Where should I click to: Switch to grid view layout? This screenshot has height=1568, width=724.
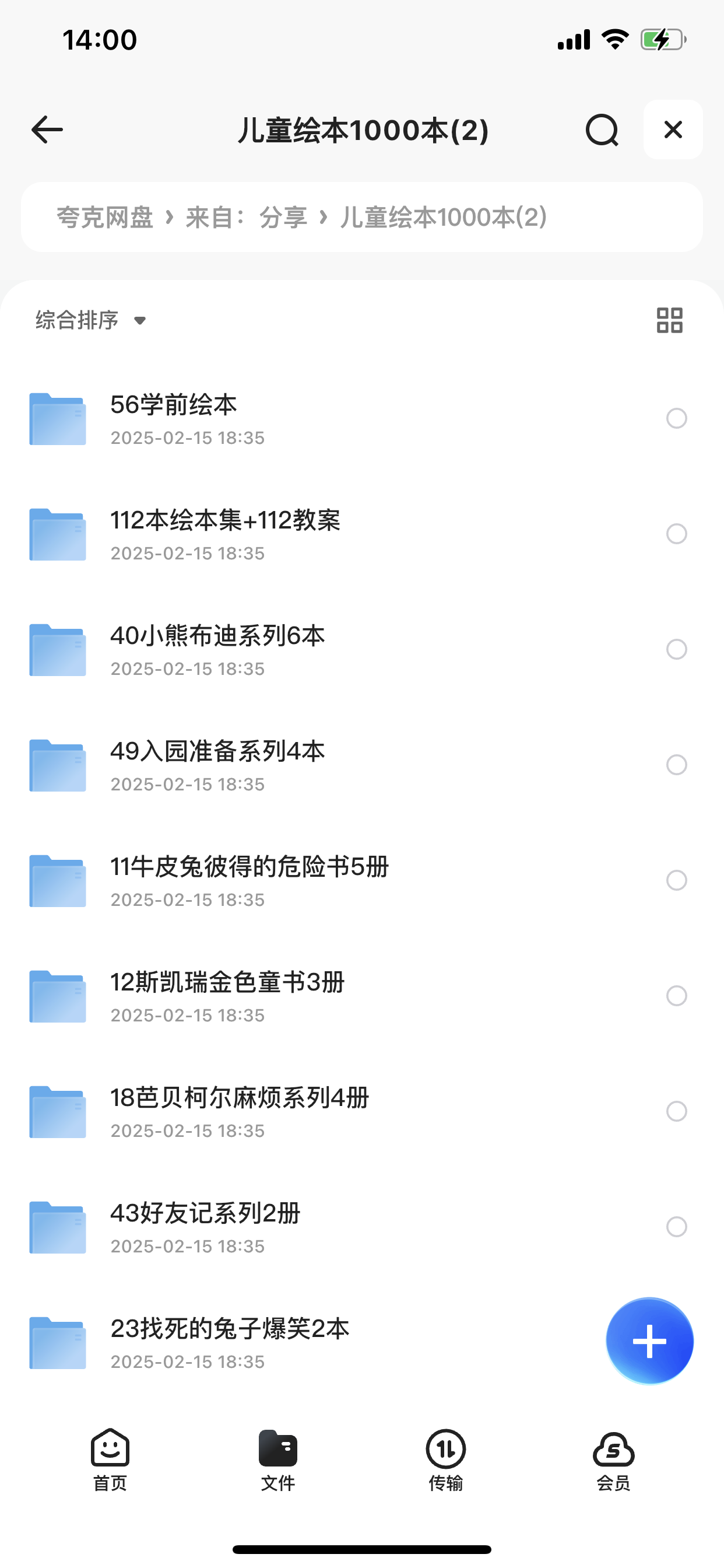pos(669,320)
